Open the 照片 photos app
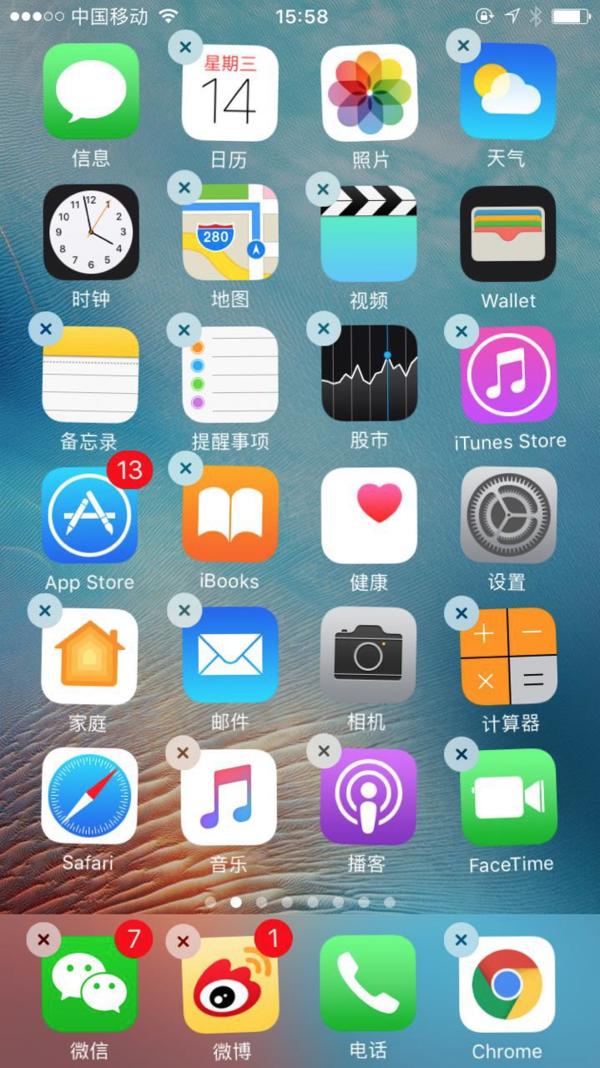 (369, 92)
